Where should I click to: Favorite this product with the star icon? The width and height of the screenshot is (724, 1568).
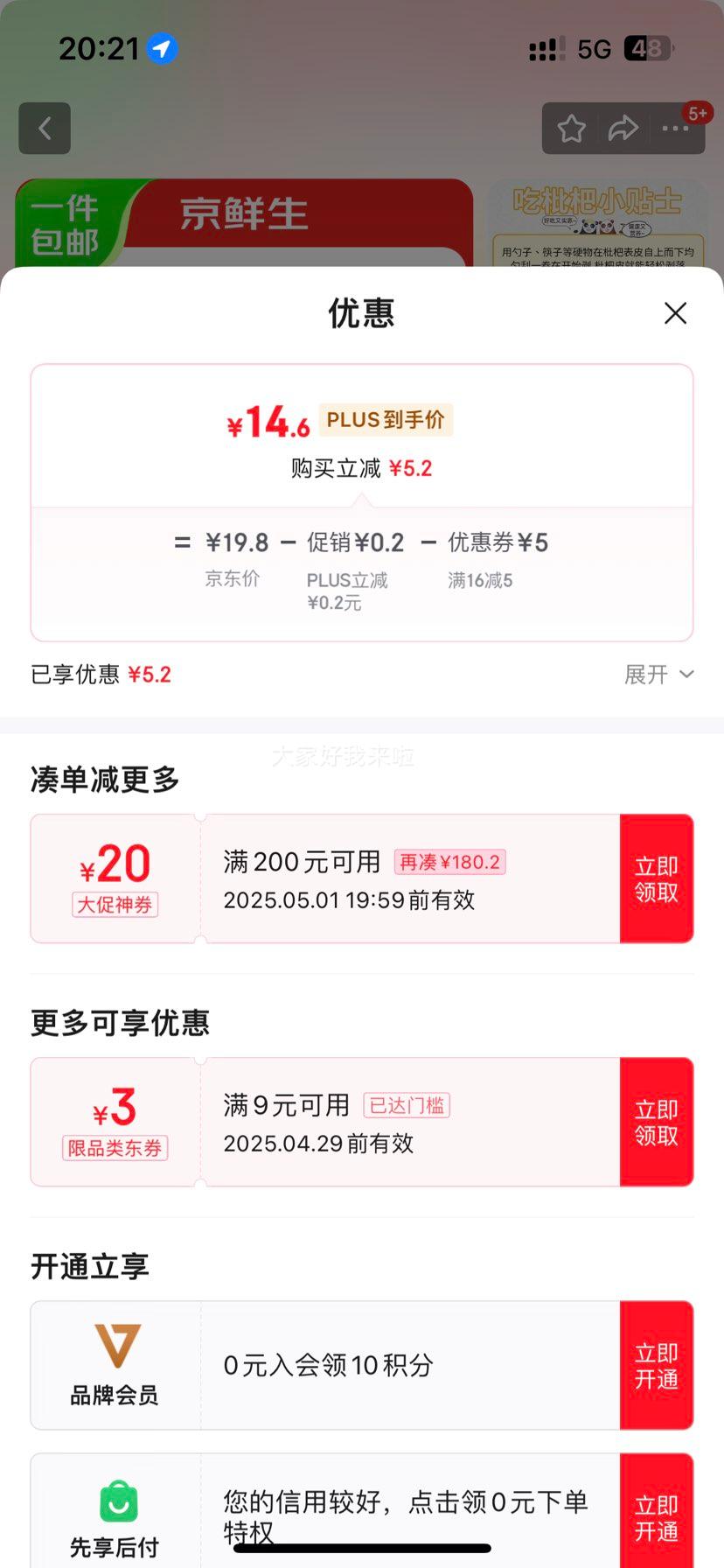pos(572,129)
